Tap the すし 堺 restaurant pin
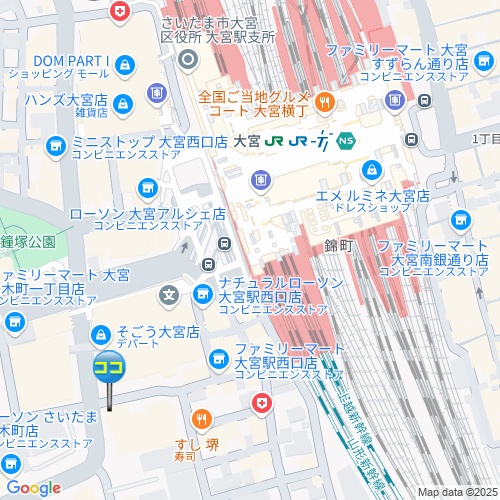The width and height of the screenshot is (500, 500). coord(202,420)
